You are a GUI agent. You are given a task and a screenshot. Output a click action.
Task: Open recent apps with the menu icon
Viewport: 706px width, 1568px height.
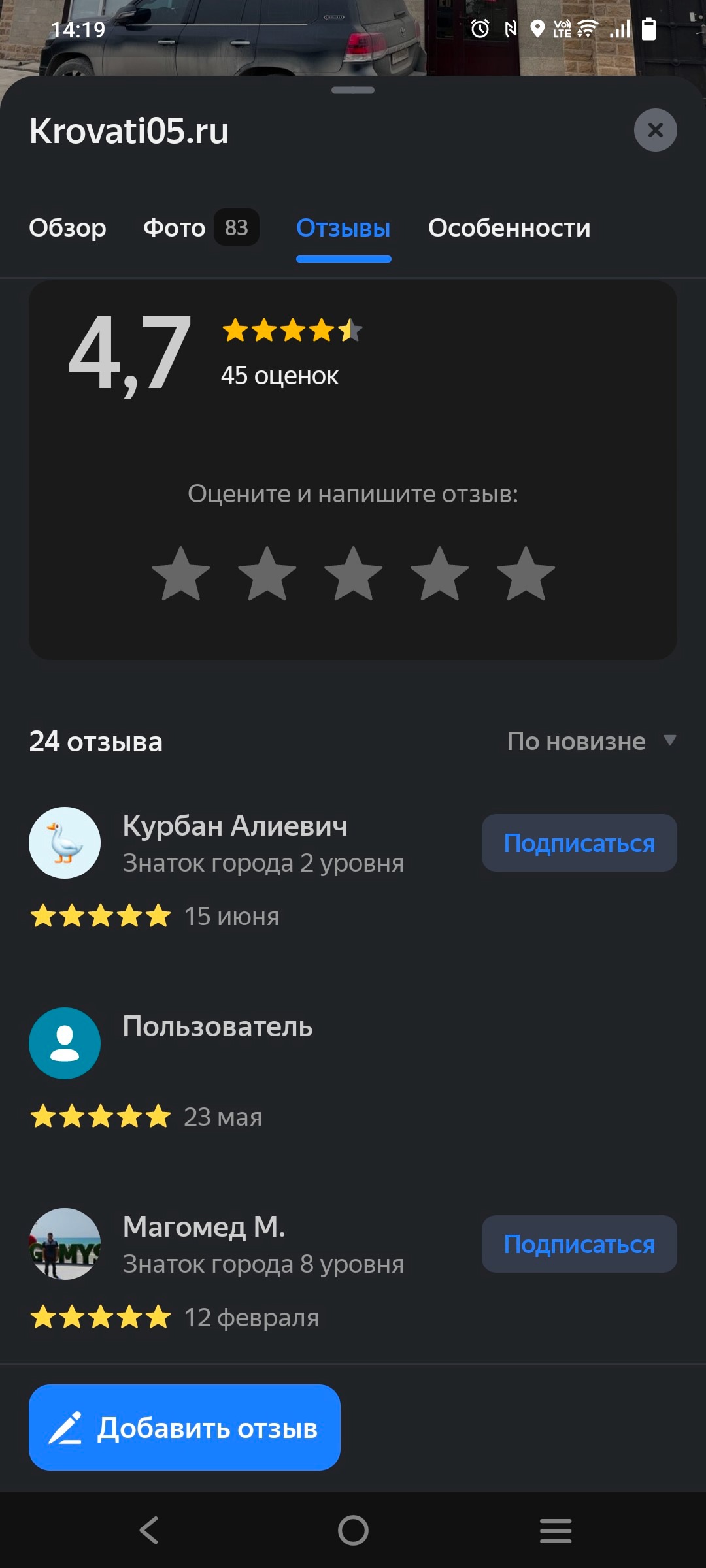point(556,1529)
